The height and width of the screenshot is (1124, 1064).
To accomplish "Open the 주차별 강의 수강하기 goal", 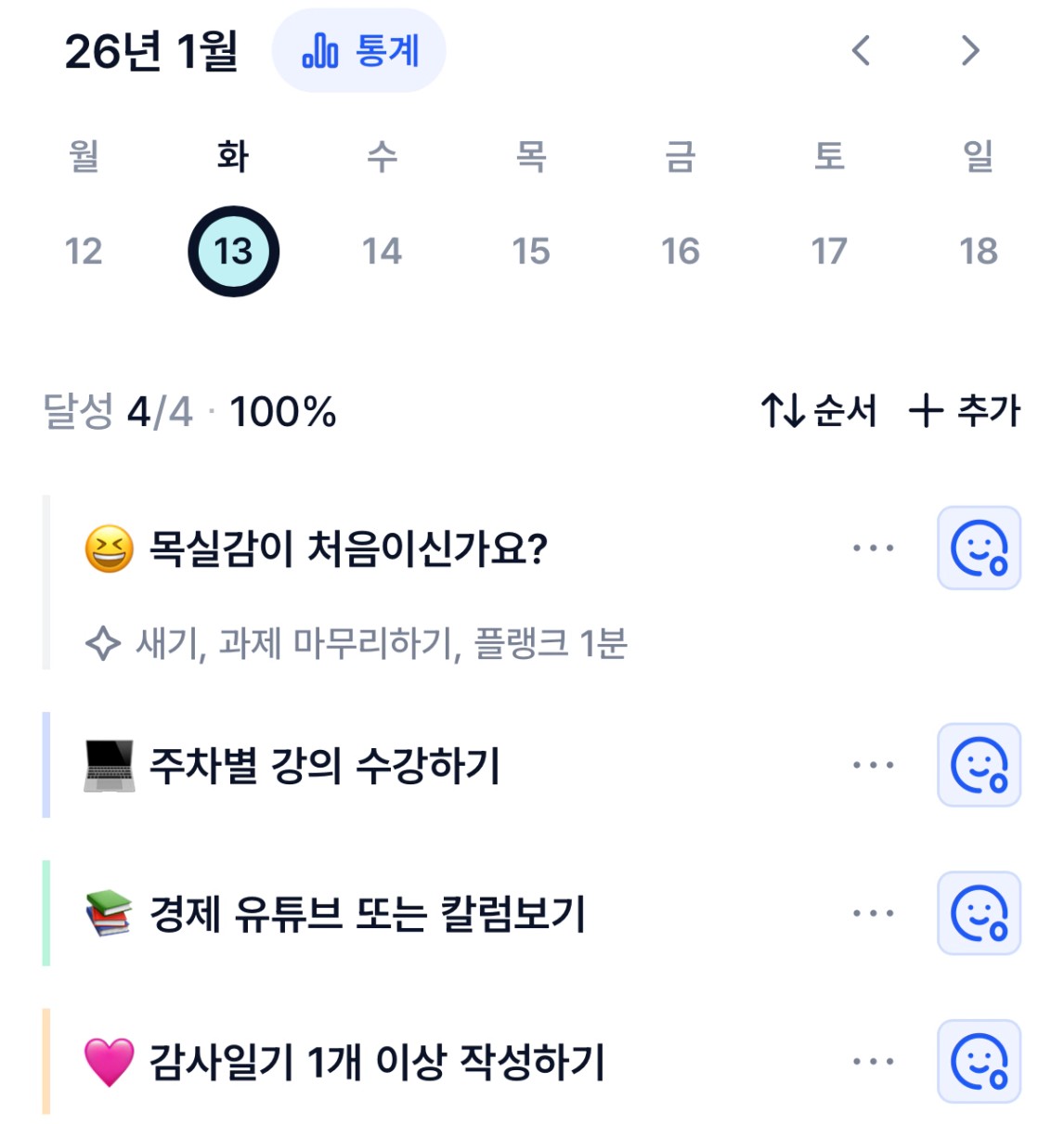I will coord(325,767).
